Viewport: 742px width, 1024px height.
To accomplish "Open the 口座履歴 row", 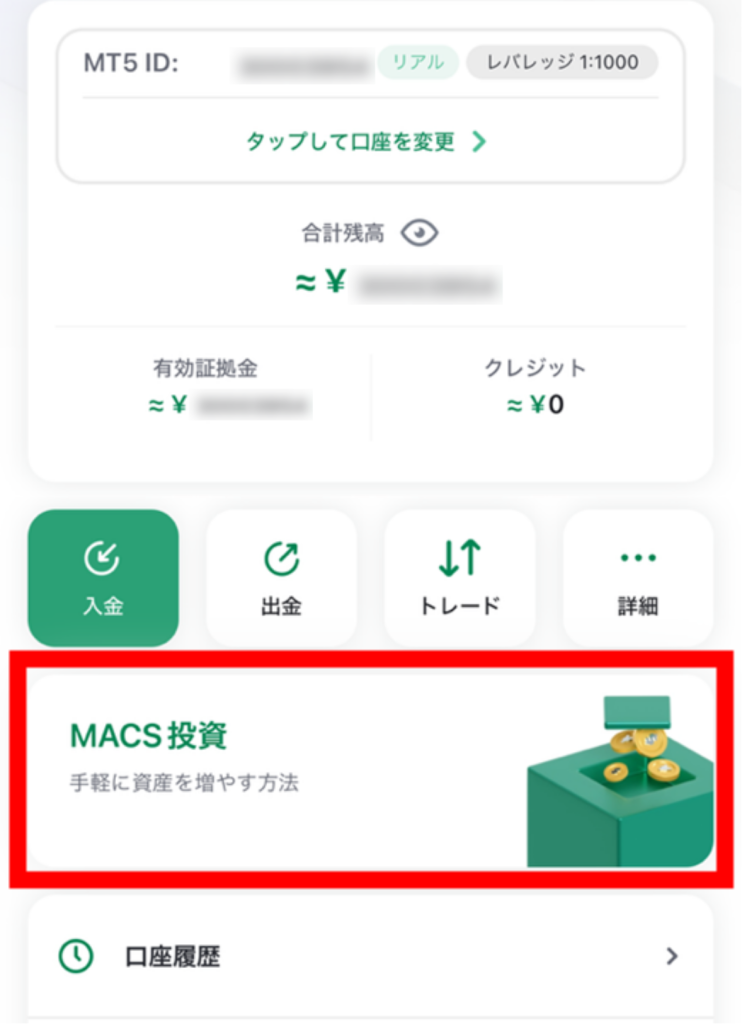I will tap(370, 957).
